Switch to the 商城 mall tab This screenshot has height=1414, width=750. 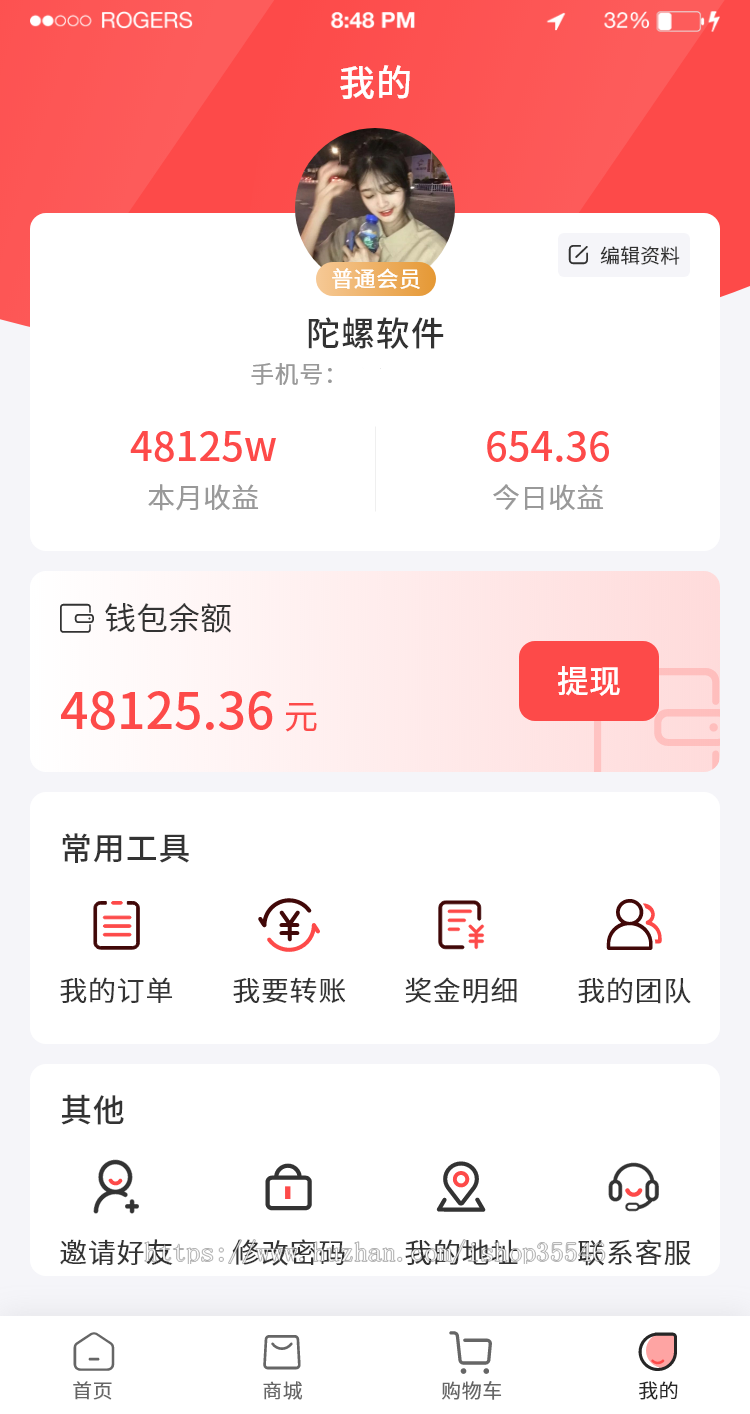[282, 1365]
